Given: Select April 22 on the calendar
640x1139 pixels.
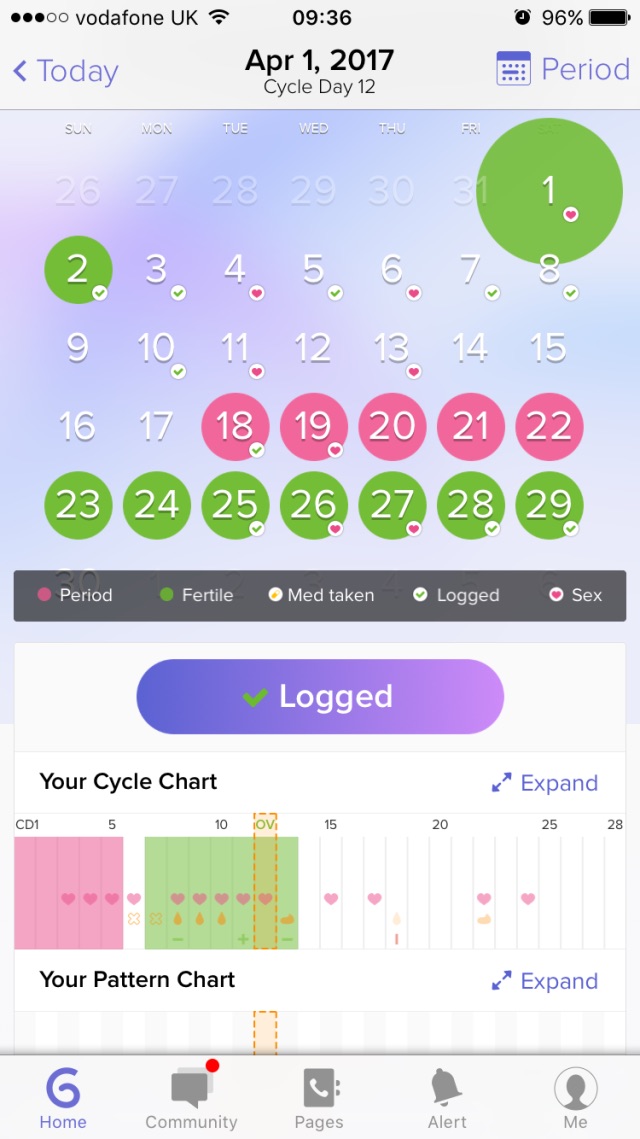Looking at the screenshot, I should tap(548, 427).
